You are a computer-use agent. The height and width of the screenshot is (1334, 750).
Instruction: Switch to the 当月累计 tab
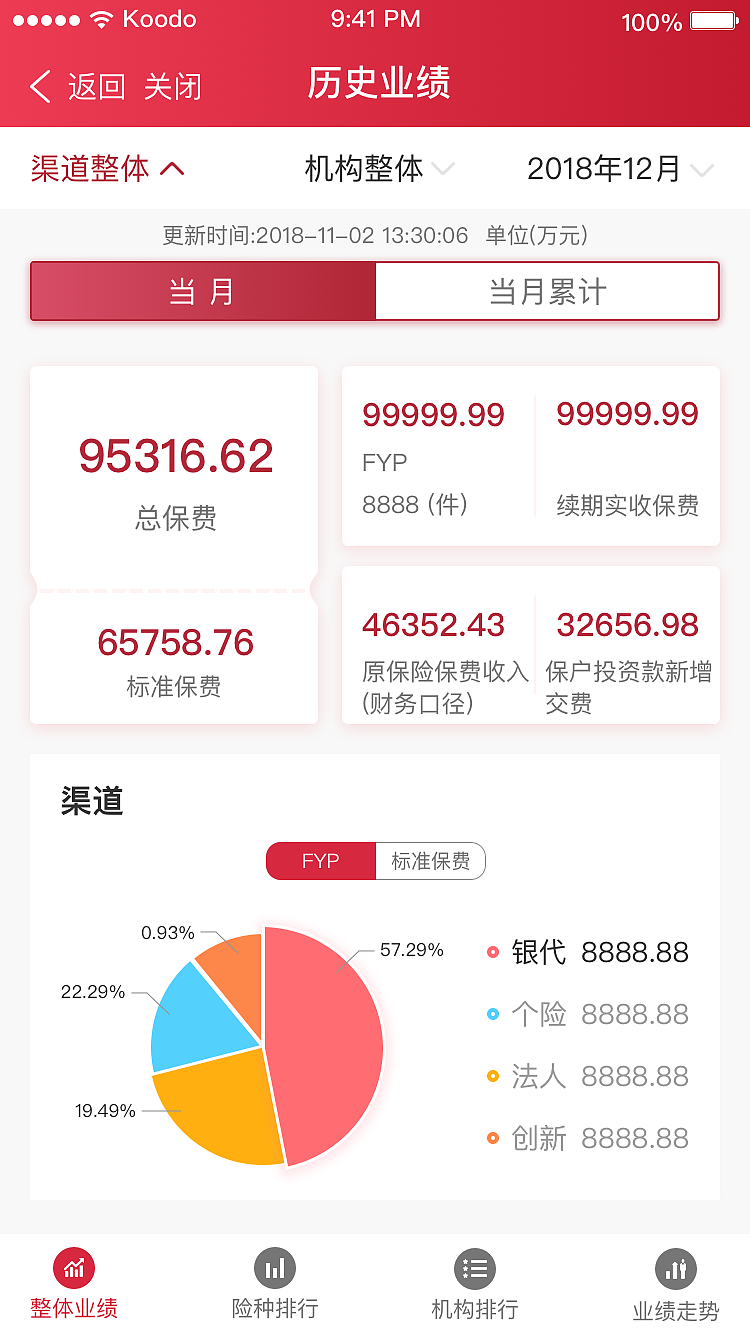click(546, 291)
